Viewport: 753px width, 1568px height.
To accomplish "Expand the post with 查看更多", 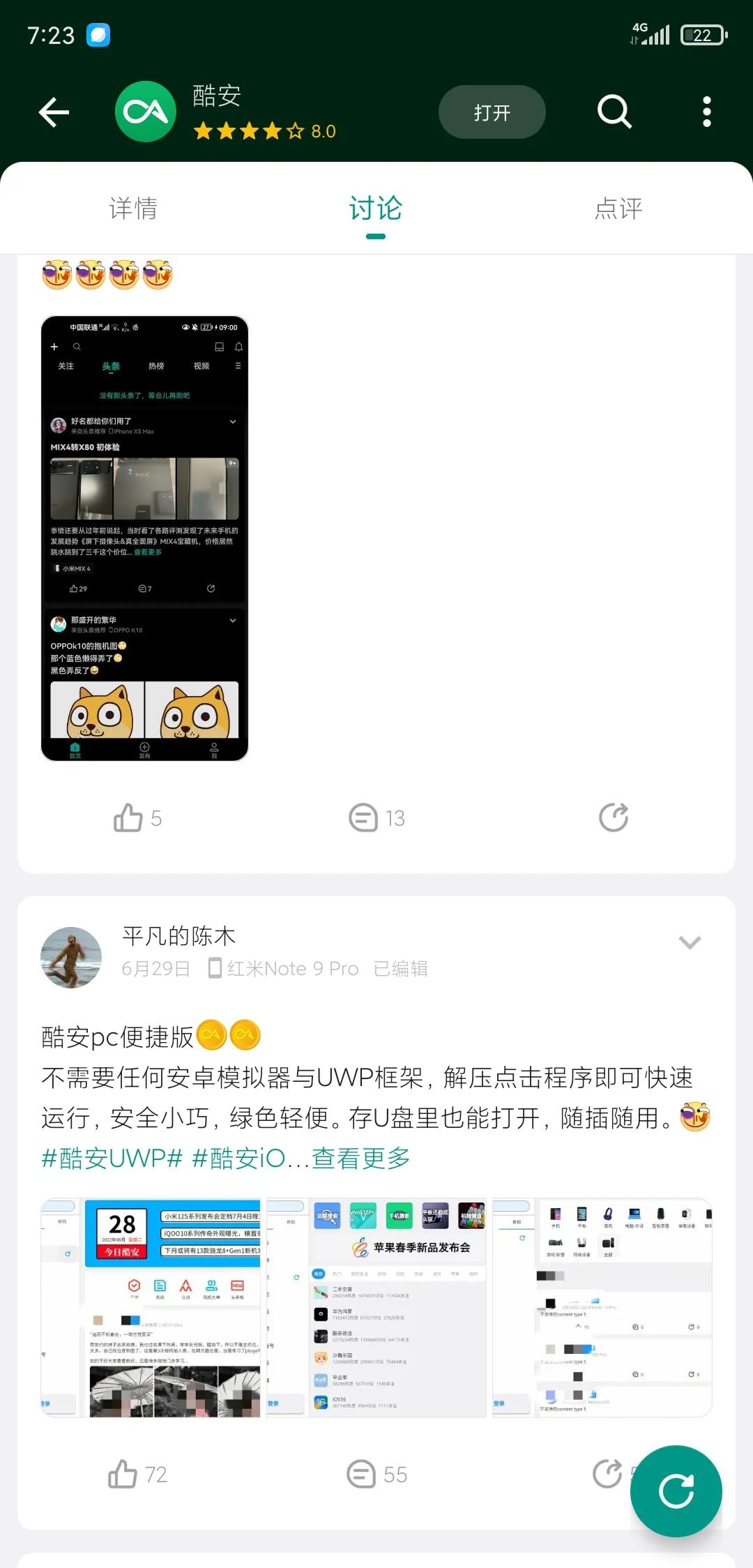I will click(360, 1157).
